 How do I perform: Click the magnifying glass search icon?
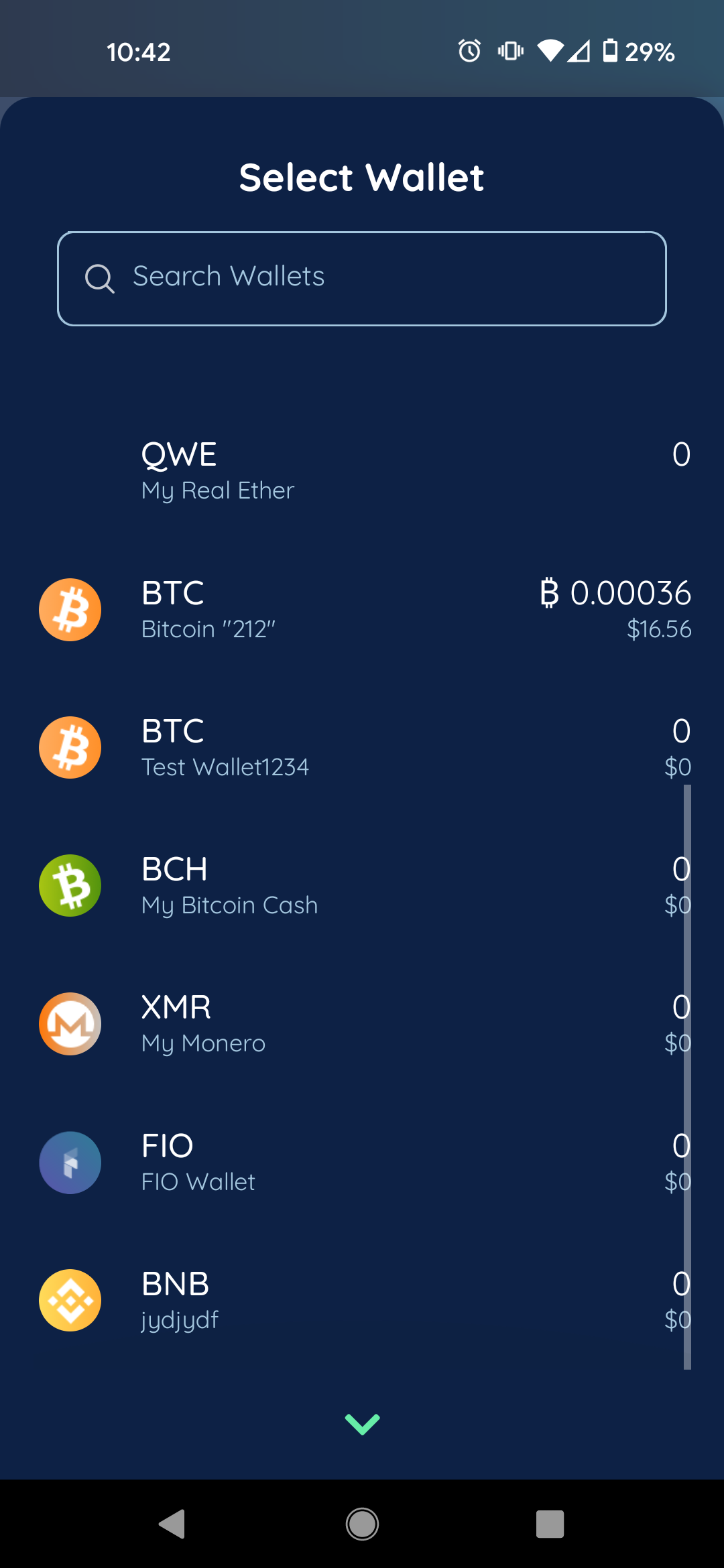tap(99, 277)
